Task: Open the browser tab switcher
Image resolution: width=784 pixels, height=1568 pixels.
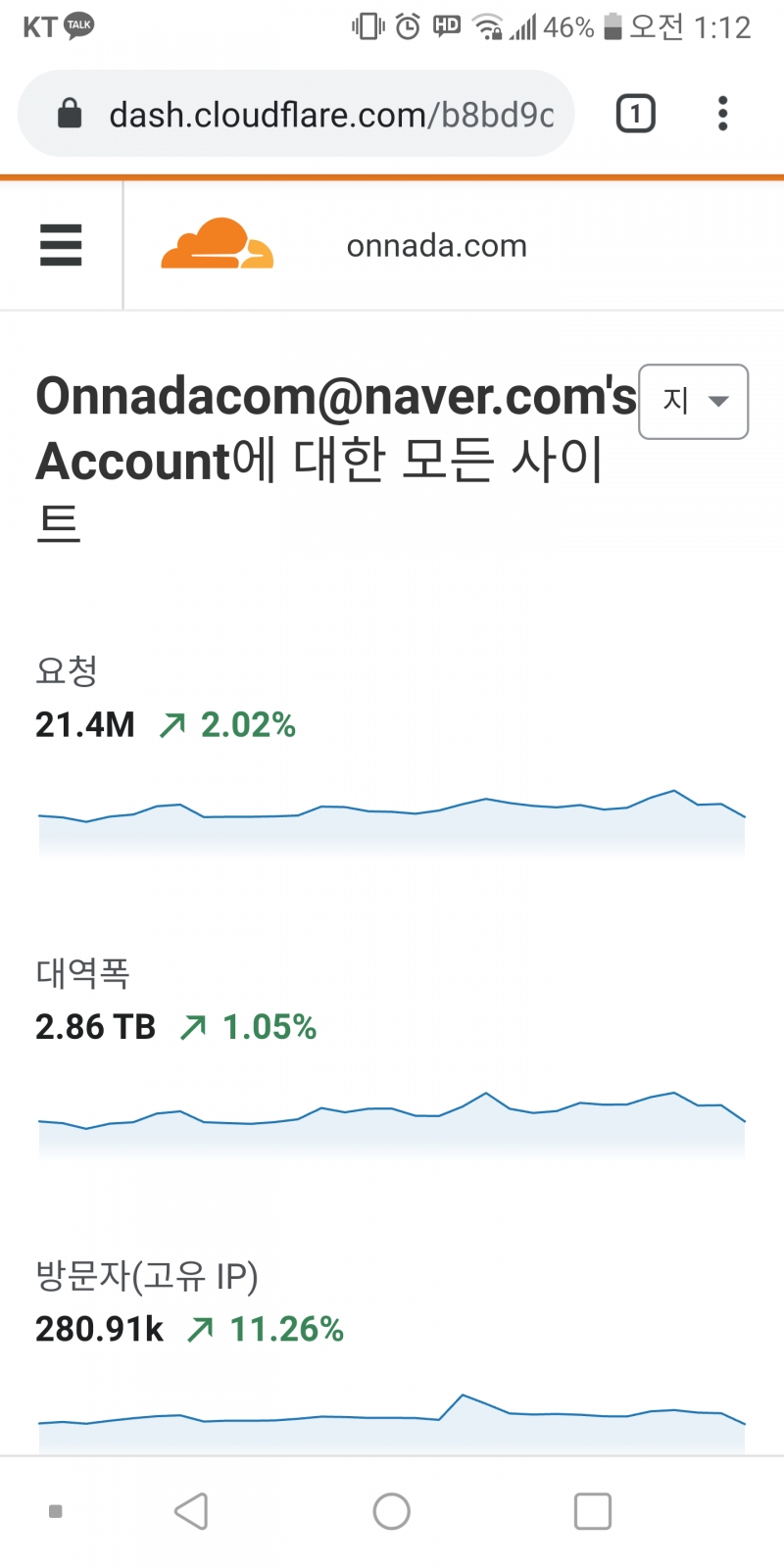Action: pos(635,114)
